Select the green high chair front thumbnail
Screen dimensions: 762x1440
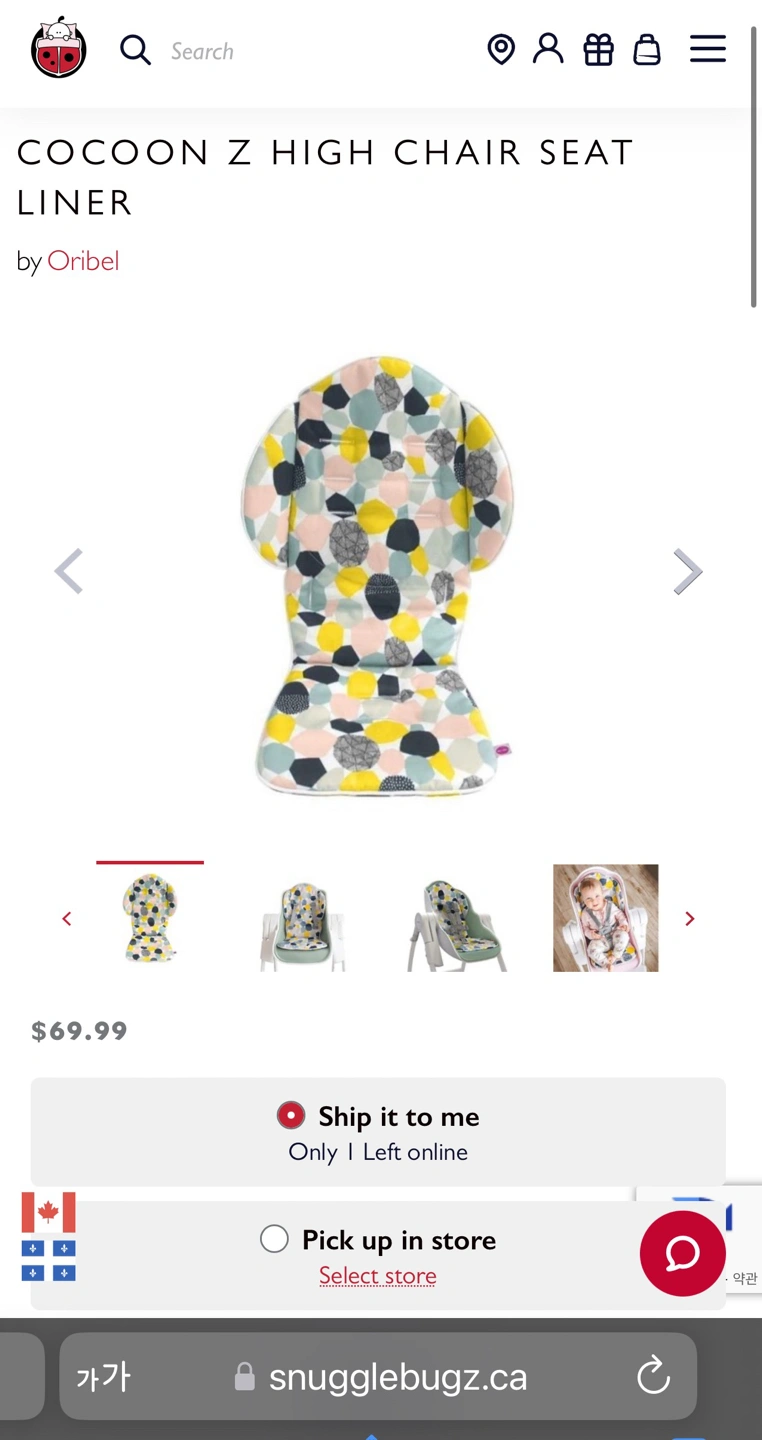point(302,920)
